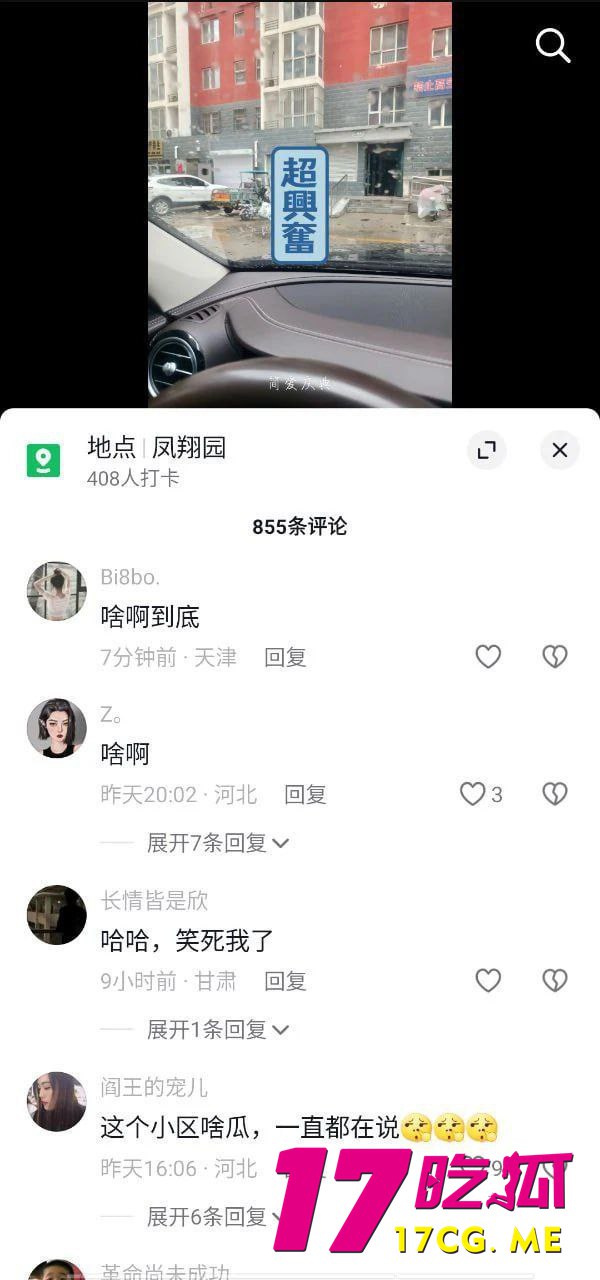600x1280 pixels.
Task: Dislike 长情皆是欣's comment
Action: point(554,981)
